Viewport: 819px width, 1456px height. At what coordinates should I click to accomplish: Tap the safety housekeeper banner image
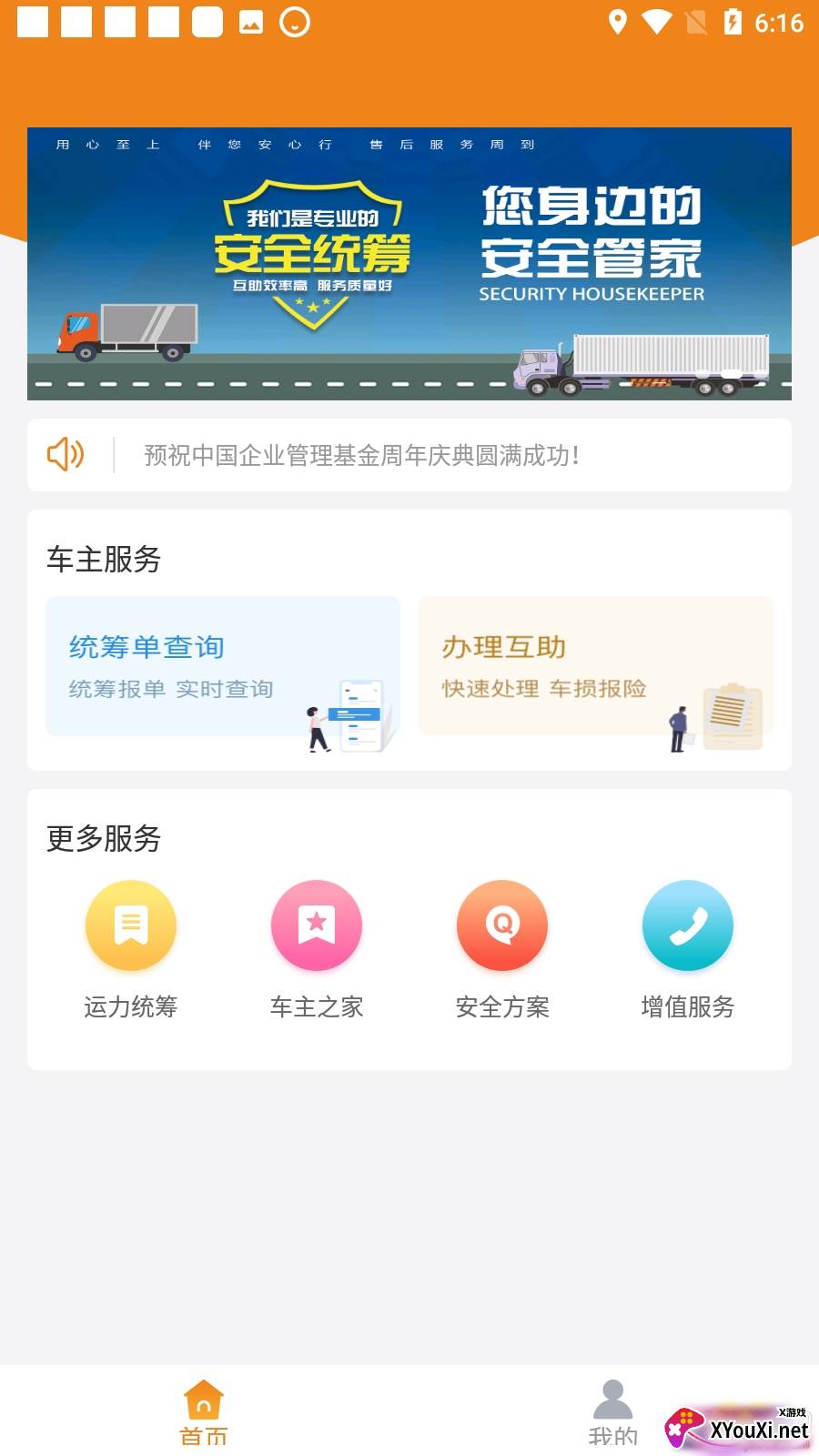409,264
